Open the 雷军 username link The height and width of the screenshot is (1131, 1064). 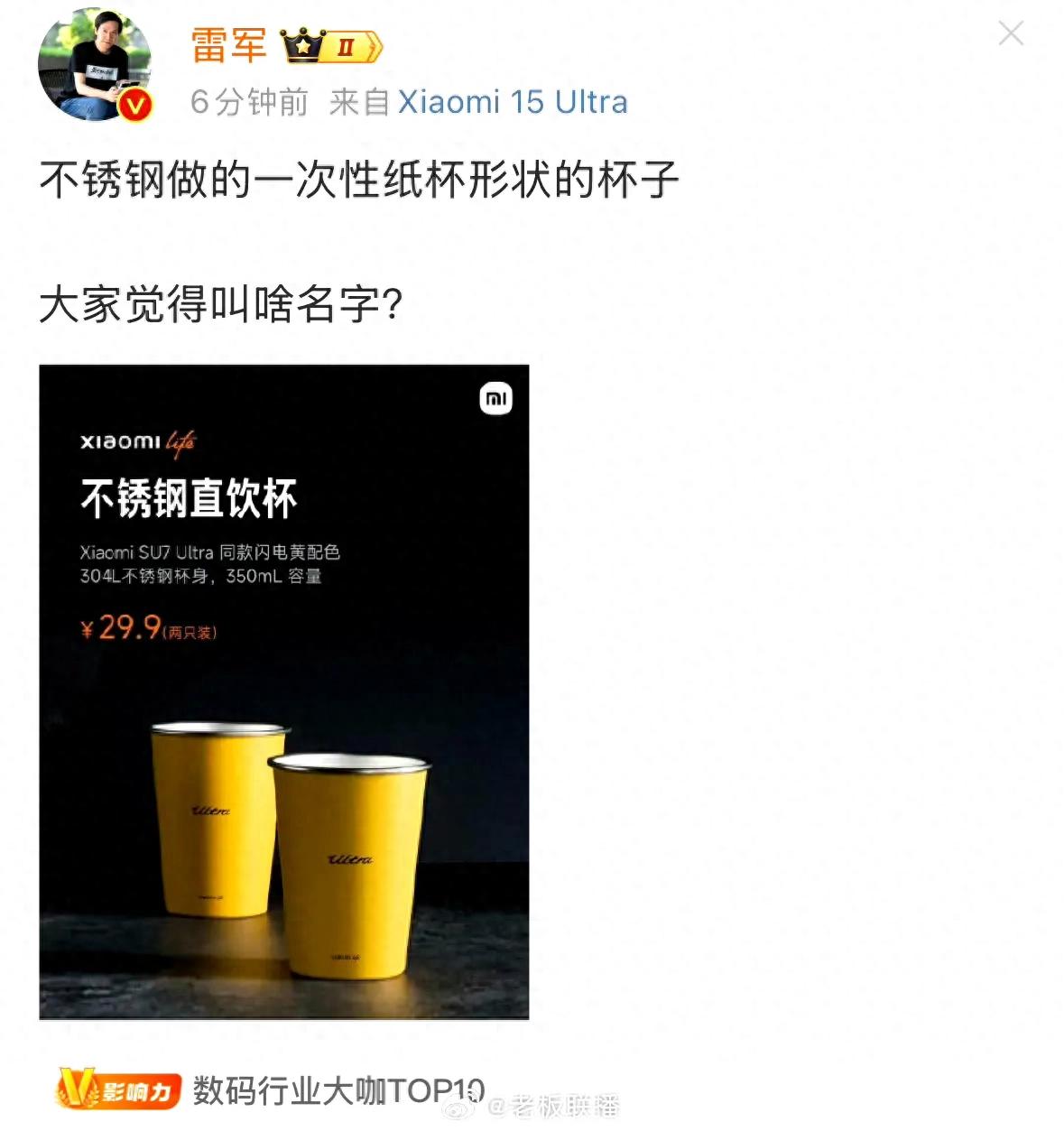[228, 45]
